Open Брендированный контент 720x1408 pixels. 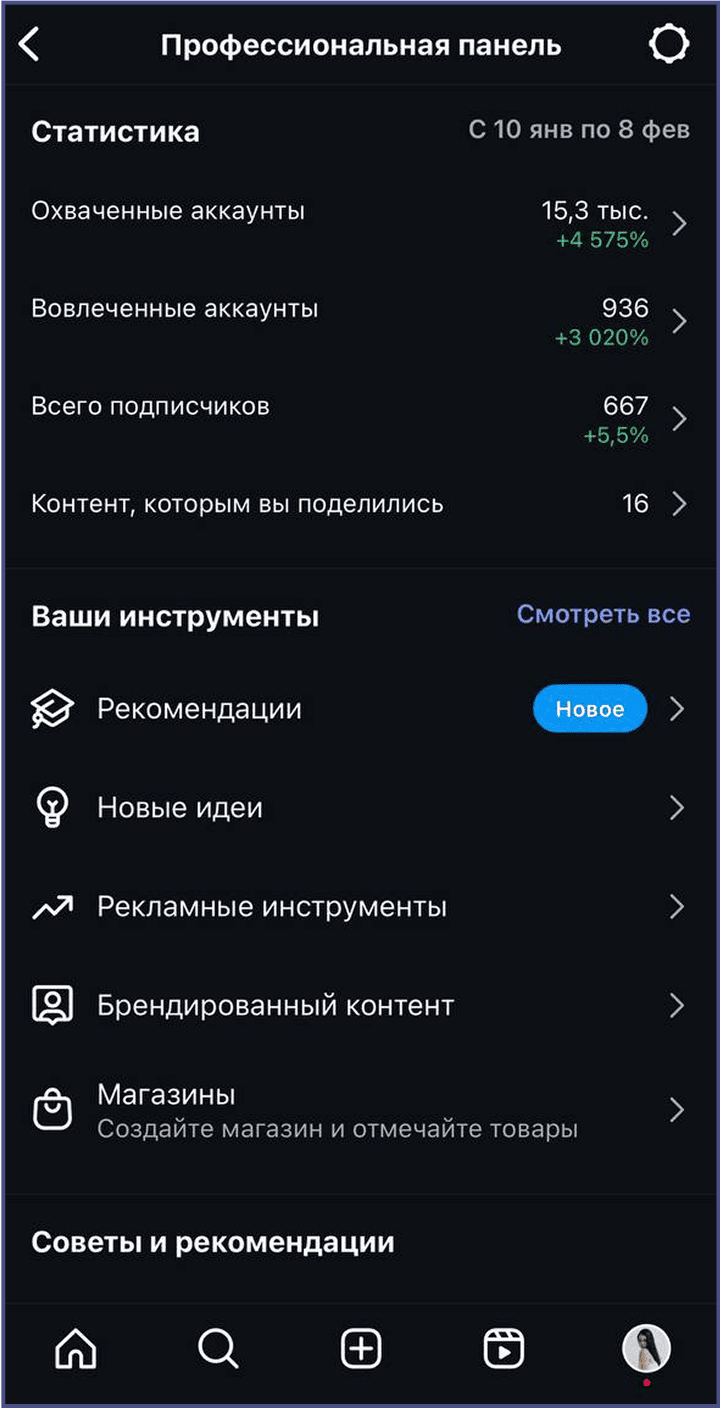pos(360,1005)
